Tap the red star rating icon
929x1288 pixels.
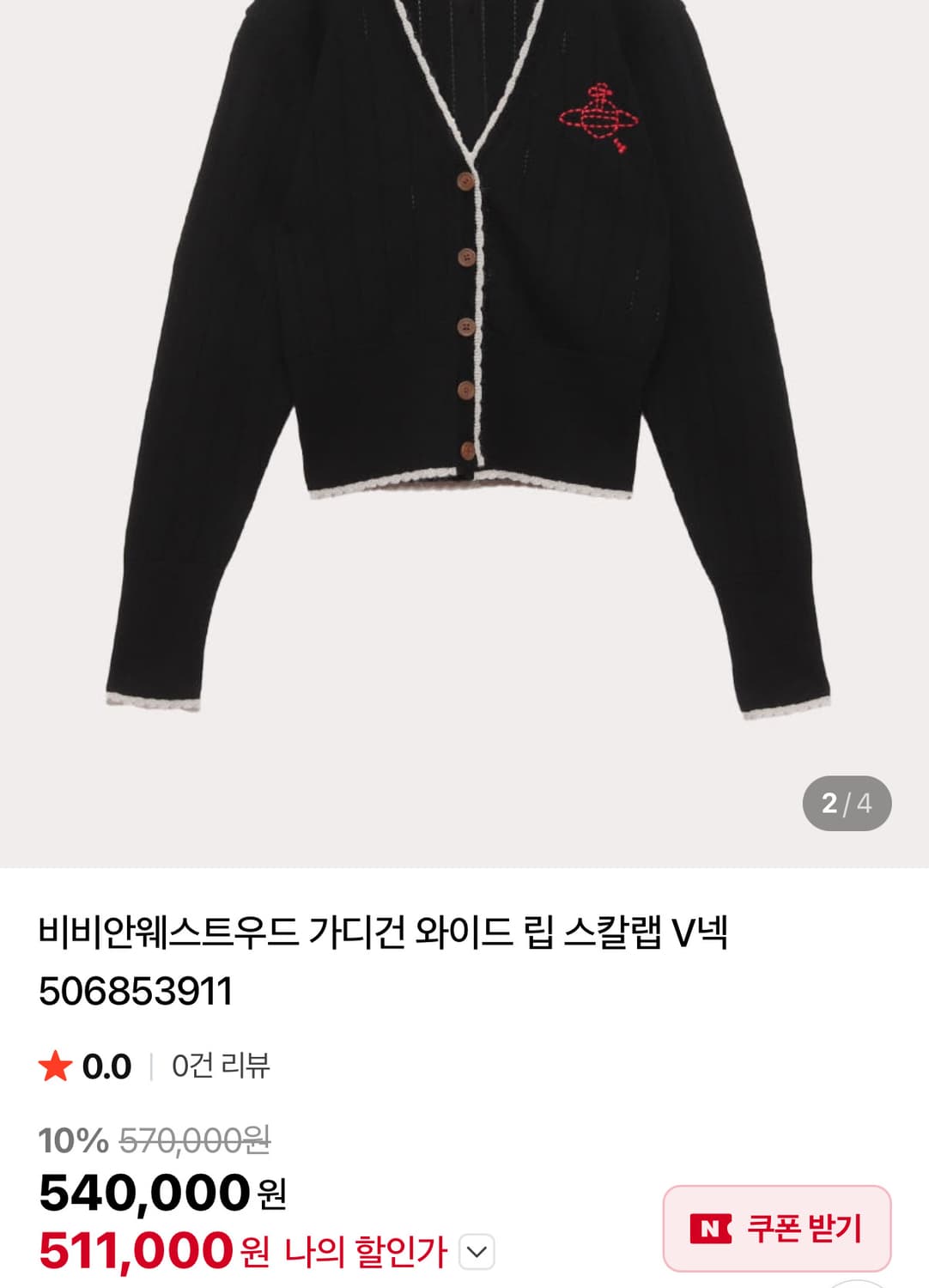(53, 1066)
